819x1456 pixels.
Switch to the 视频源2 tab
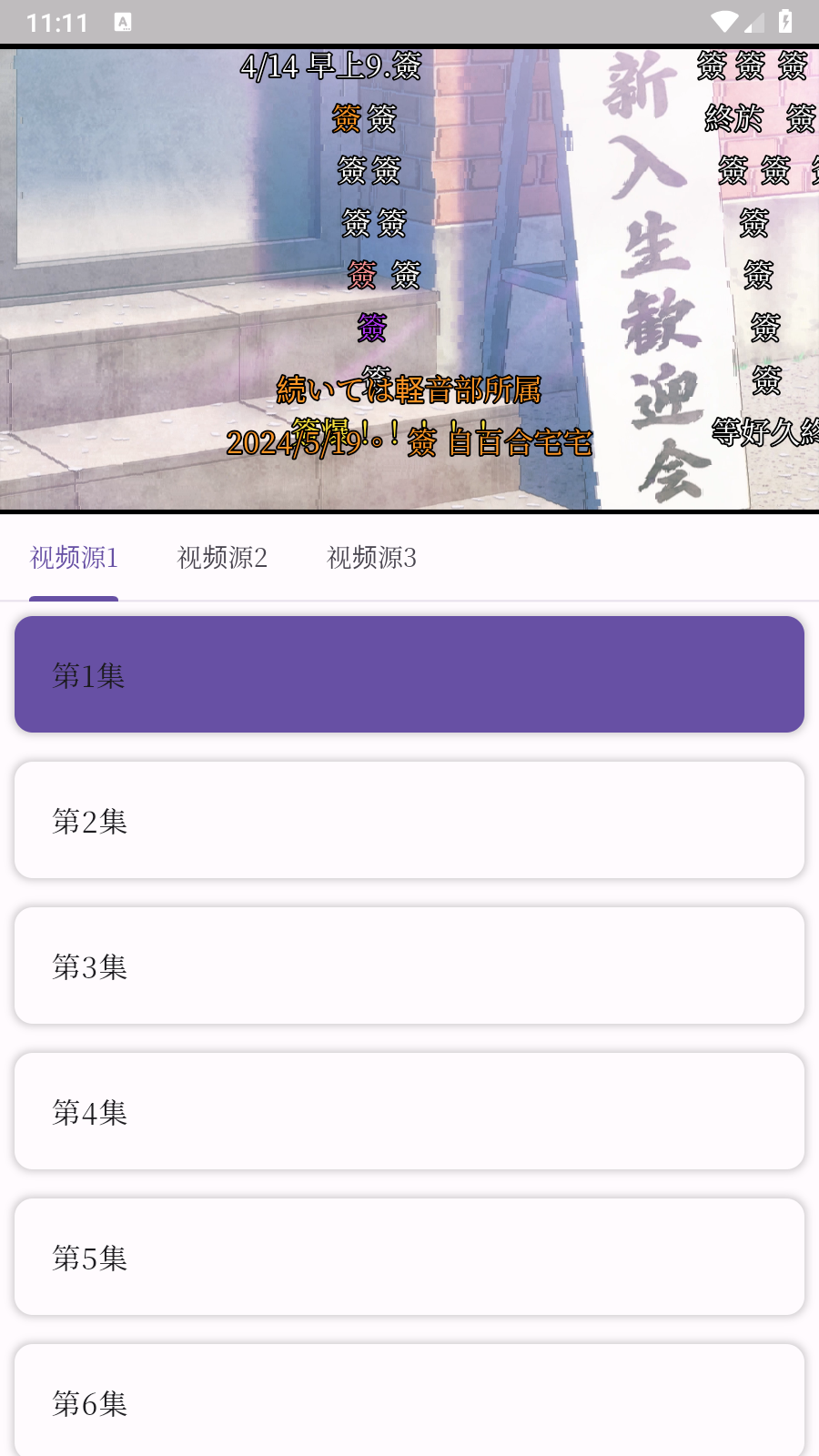pos(222,558)
